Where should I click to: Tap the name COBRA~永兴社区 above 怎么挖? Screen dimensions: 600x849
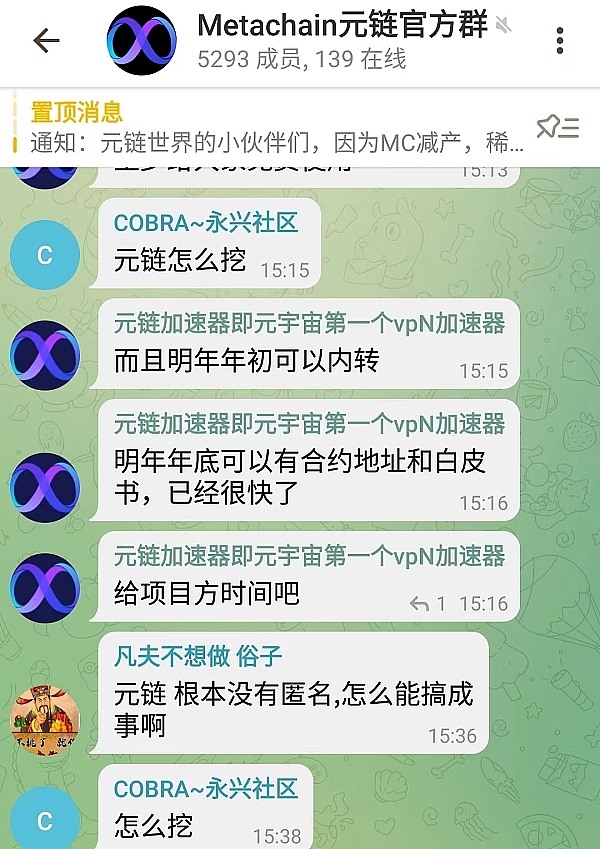[206, 789]
